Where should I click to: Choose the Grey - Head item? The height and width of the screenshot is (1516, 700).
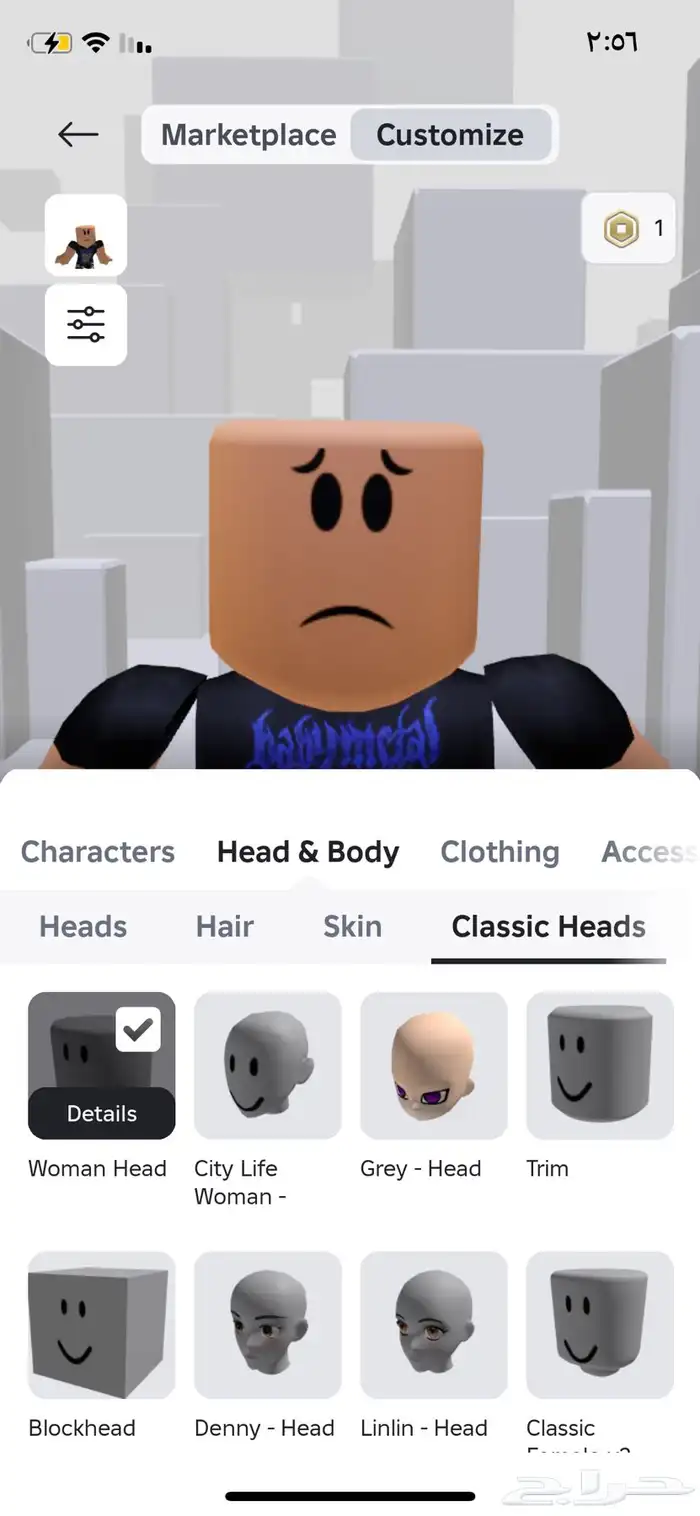pyautogui.click(x=433, y=1065)
